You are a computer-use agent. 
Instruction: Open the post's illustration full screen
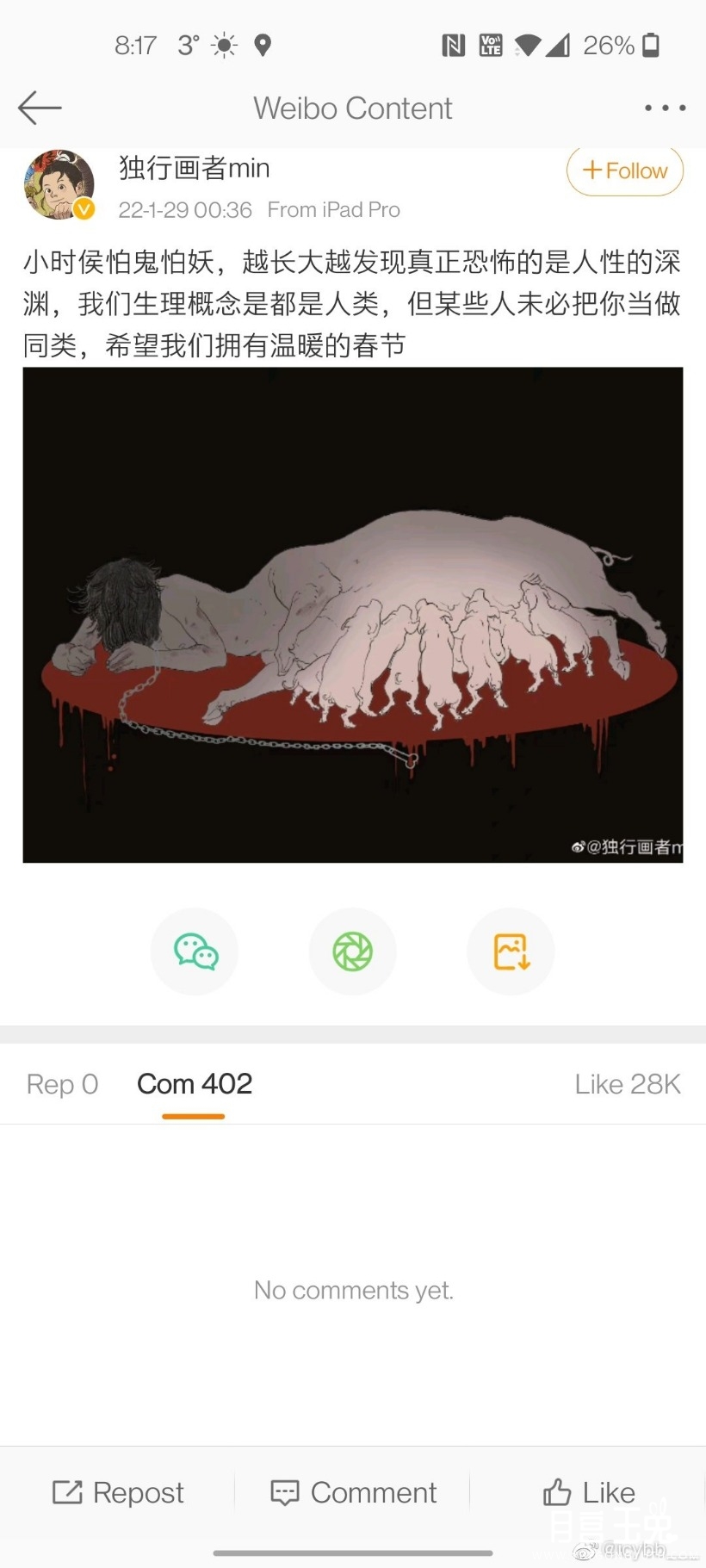click(353, 615)
